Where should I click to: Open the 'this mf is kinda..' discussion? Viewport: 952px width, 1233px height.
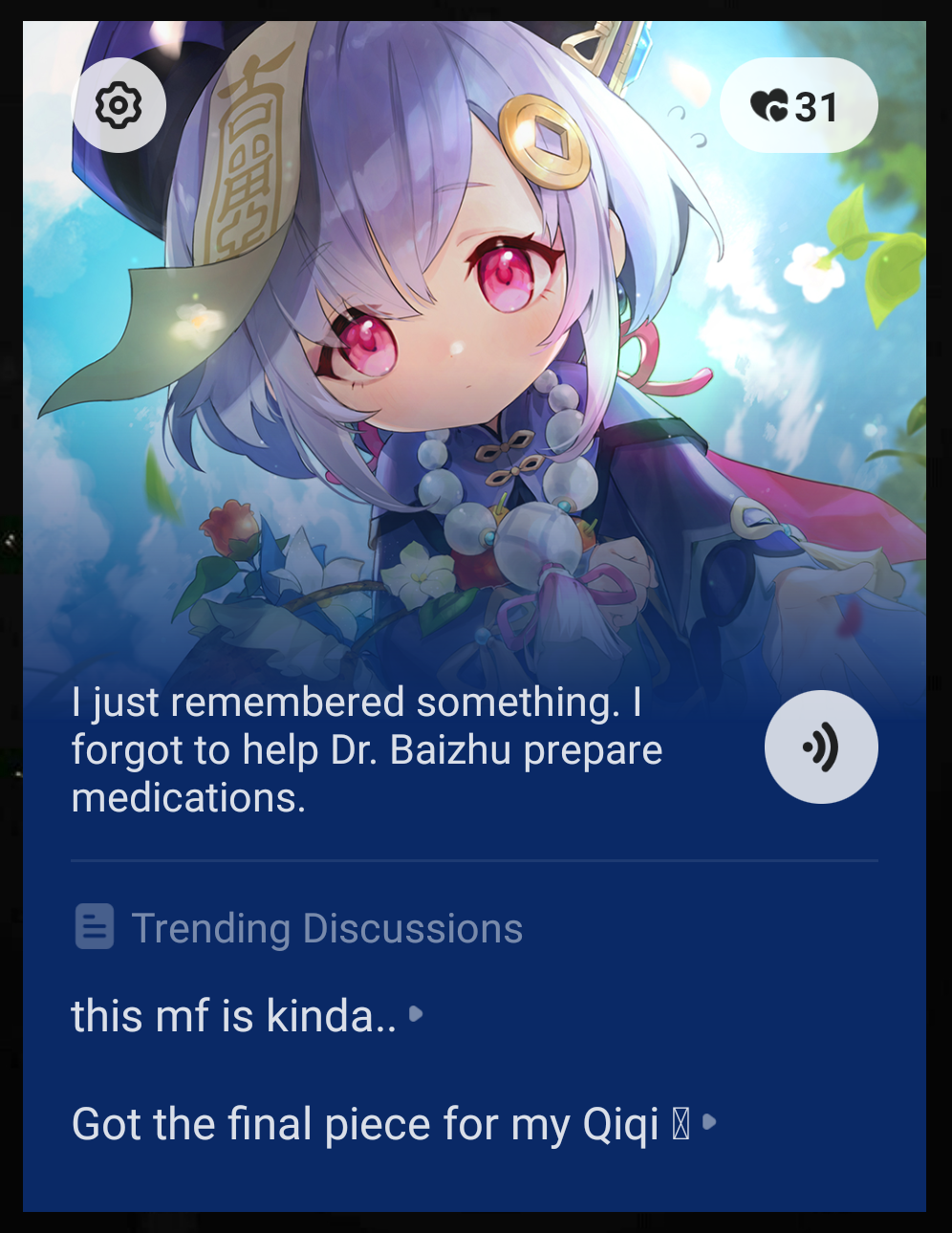click(245, 1015)
